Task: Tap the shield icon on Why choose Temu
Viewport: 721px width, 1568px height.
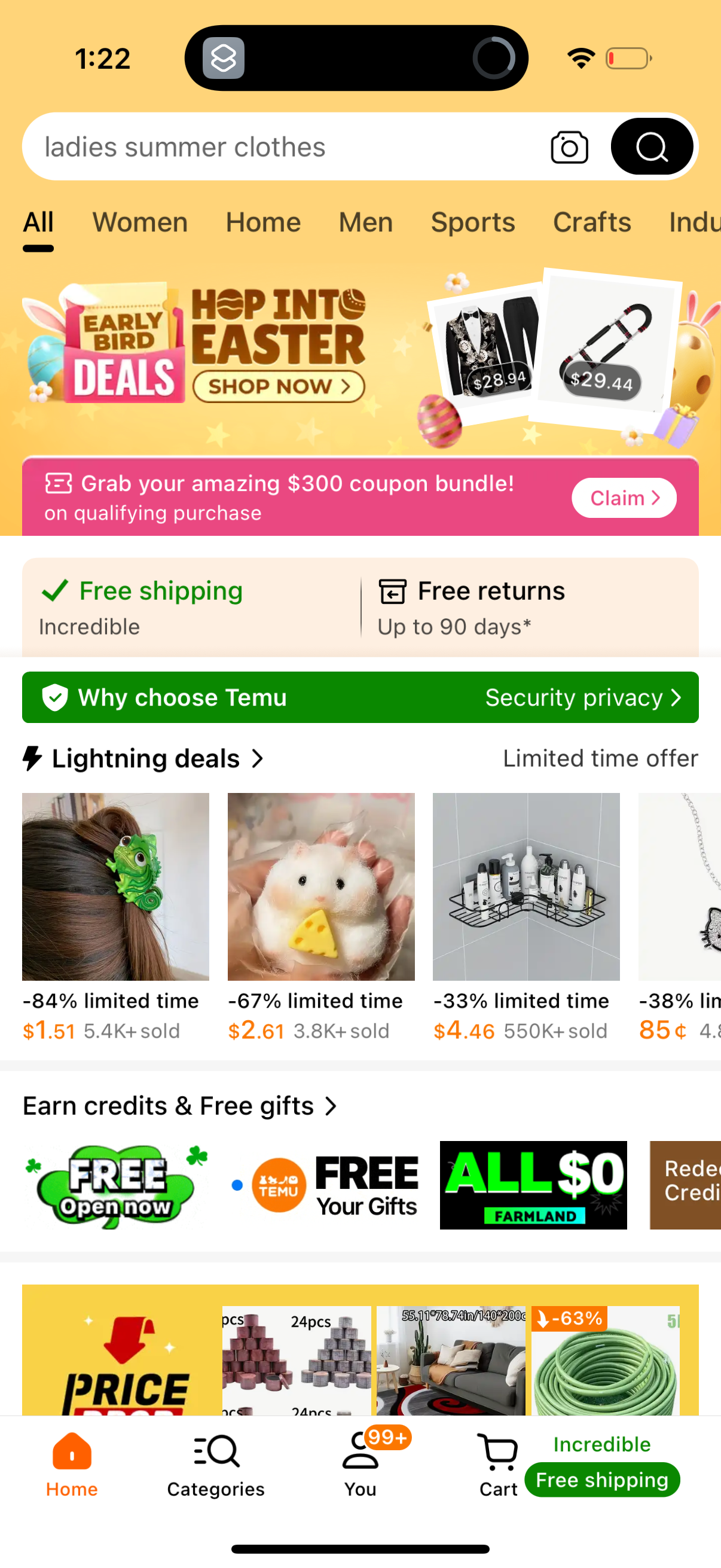Action: 56,697
